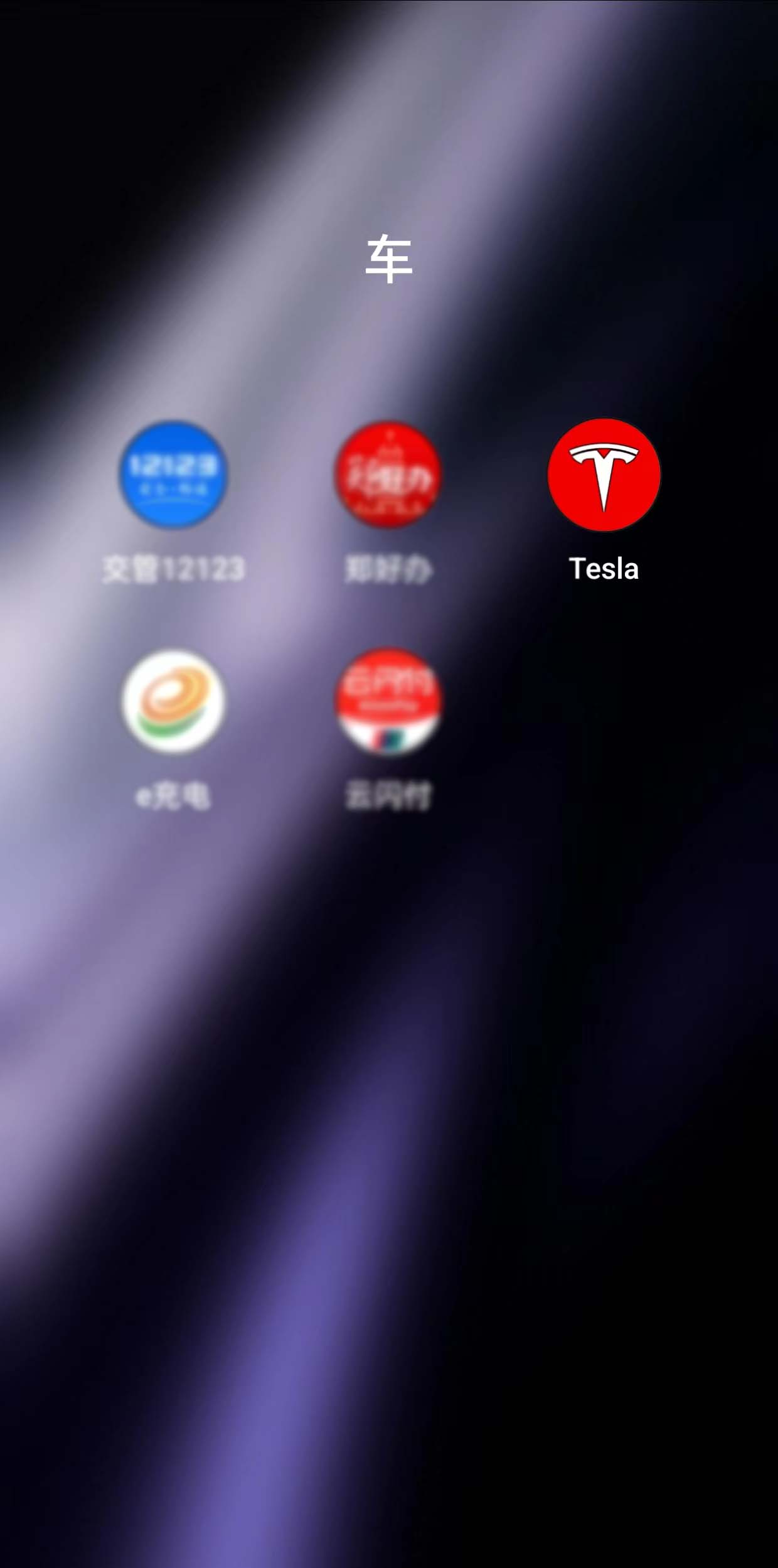
Task: Open the Tesla app
Action: click(604, 475)
